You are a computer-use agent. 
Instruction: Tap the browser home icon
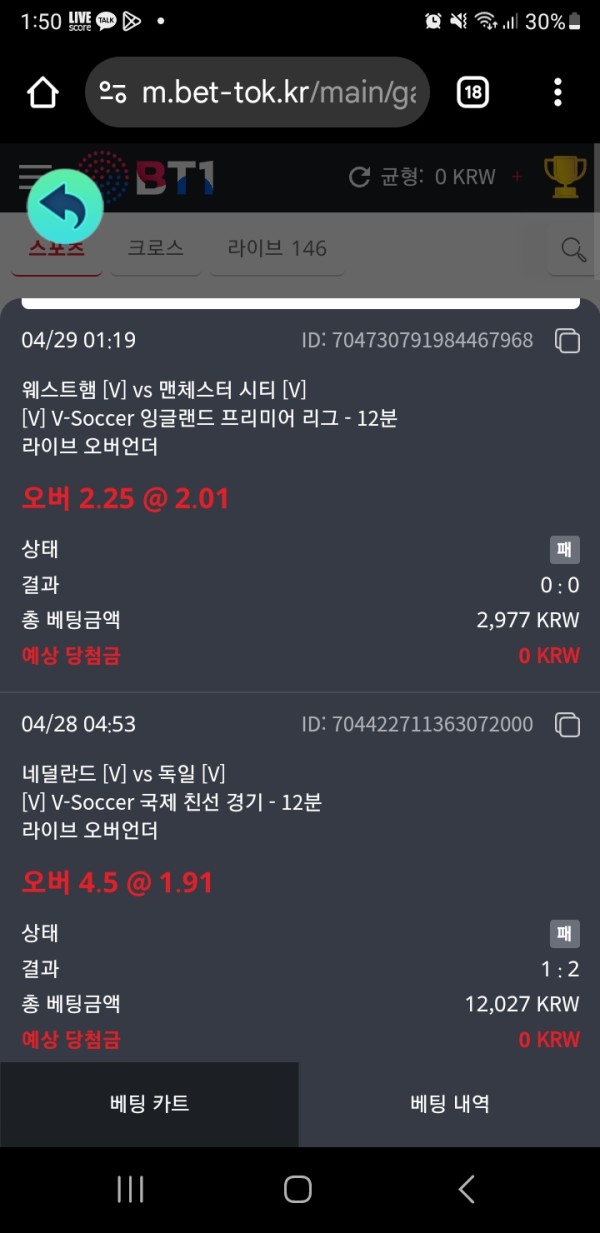42,93
